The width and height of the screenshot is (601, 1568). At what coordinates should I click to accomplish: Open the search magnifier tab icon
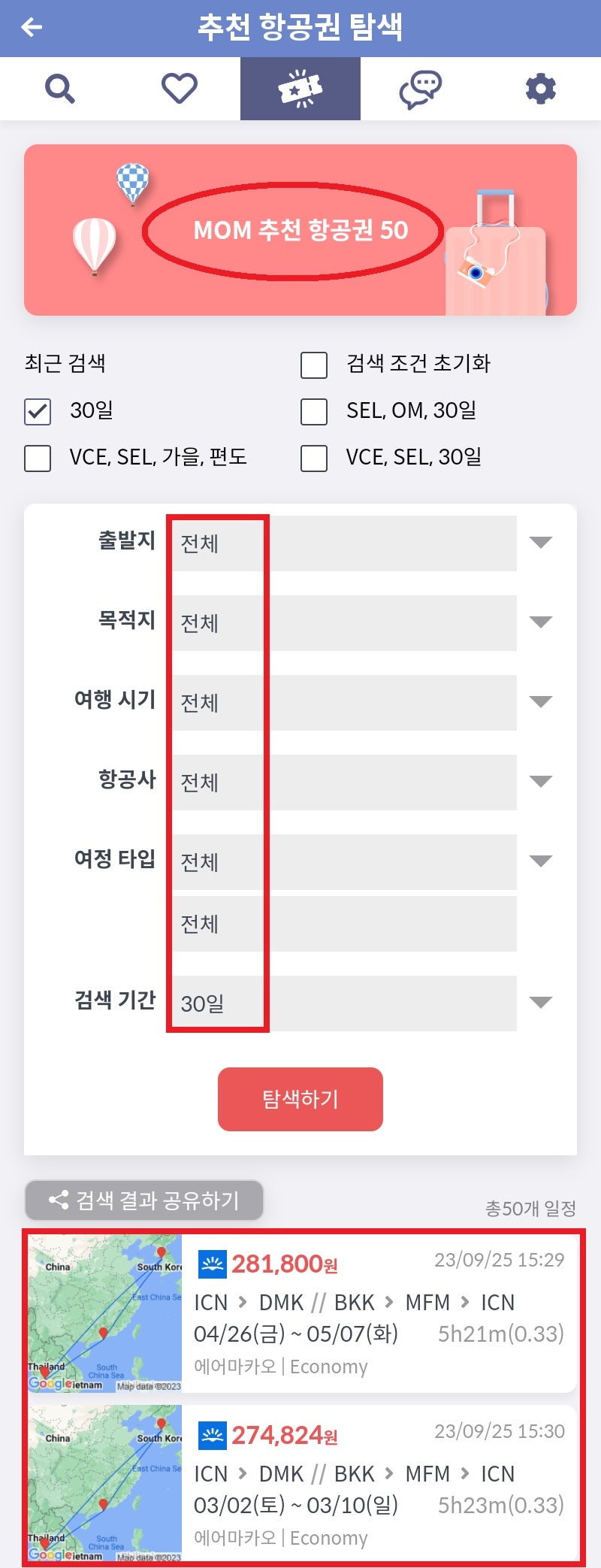click(x=59, y=88)
